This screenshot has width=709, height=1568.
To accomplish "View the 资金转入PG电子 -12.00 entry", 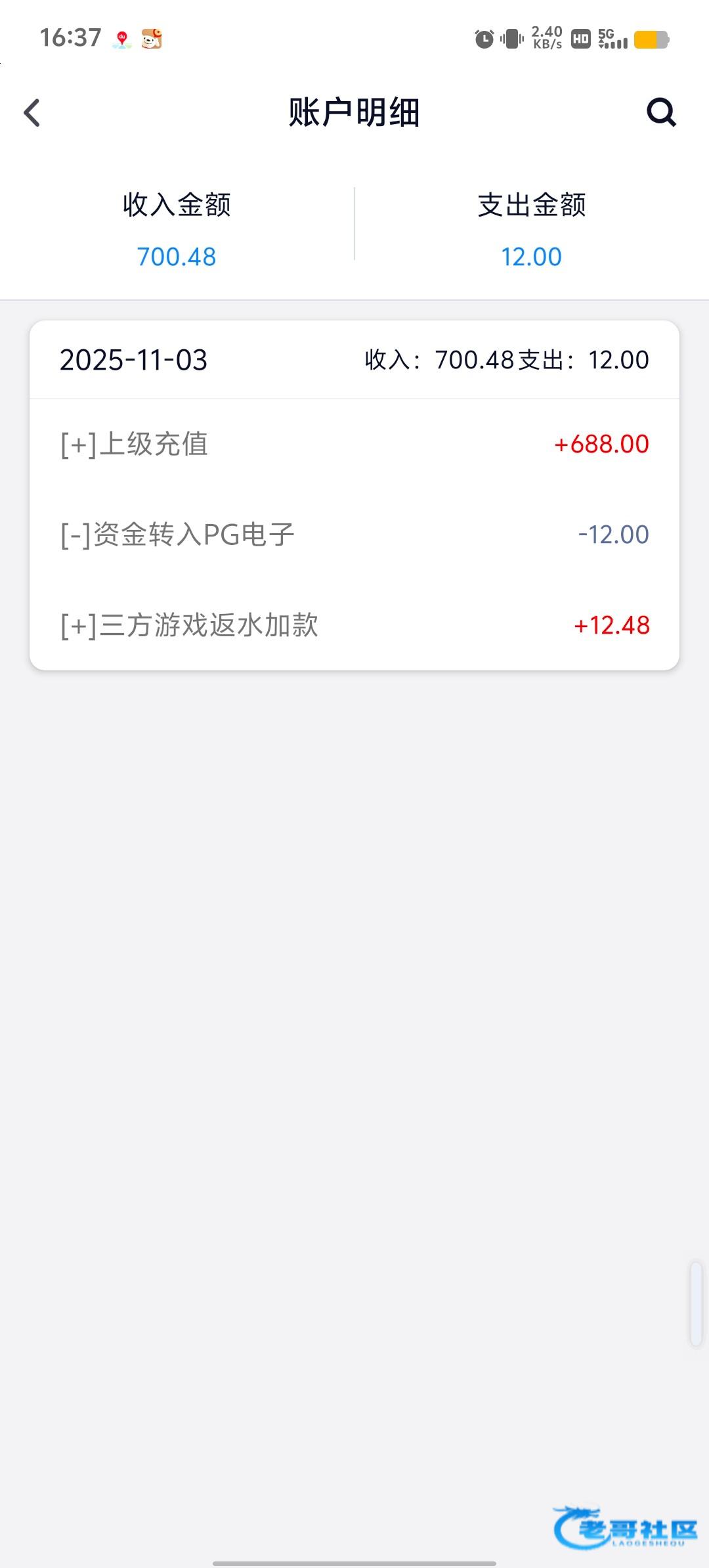I will click(354, 534).
